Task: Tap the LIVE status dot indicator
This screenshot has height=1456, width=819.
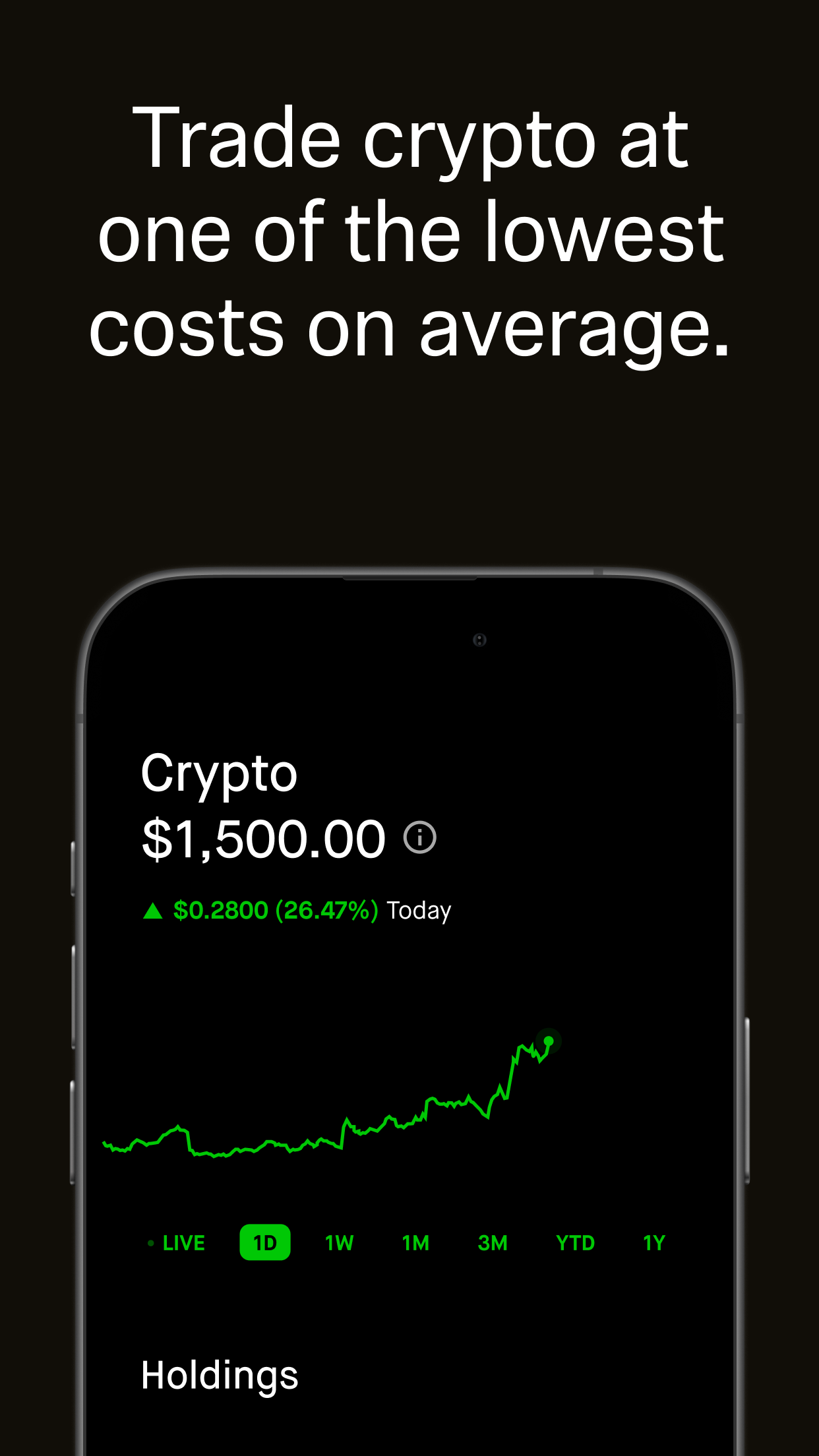Action: 151,1243
